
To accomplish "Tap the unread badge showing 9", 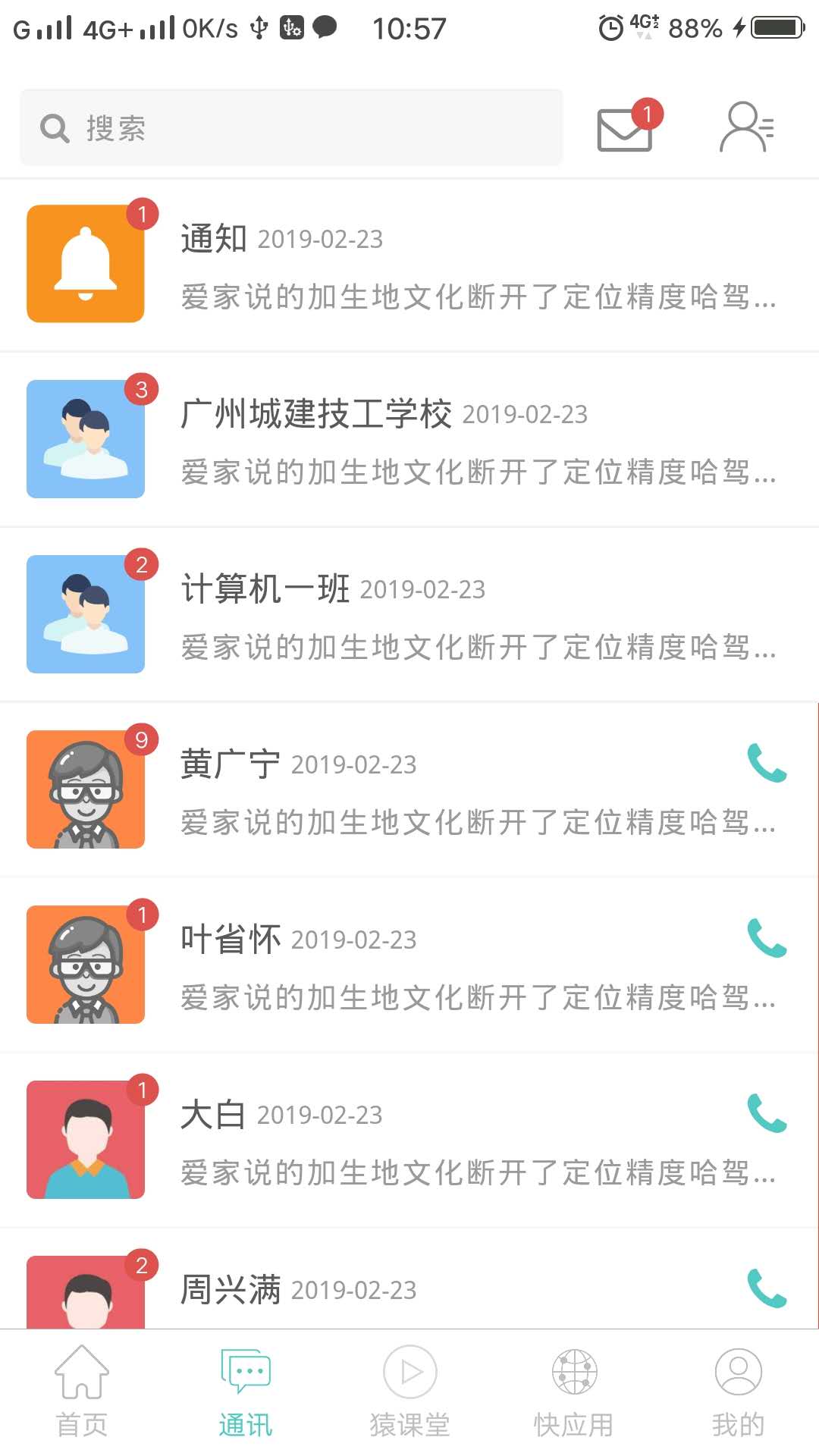I will (143, 738).
